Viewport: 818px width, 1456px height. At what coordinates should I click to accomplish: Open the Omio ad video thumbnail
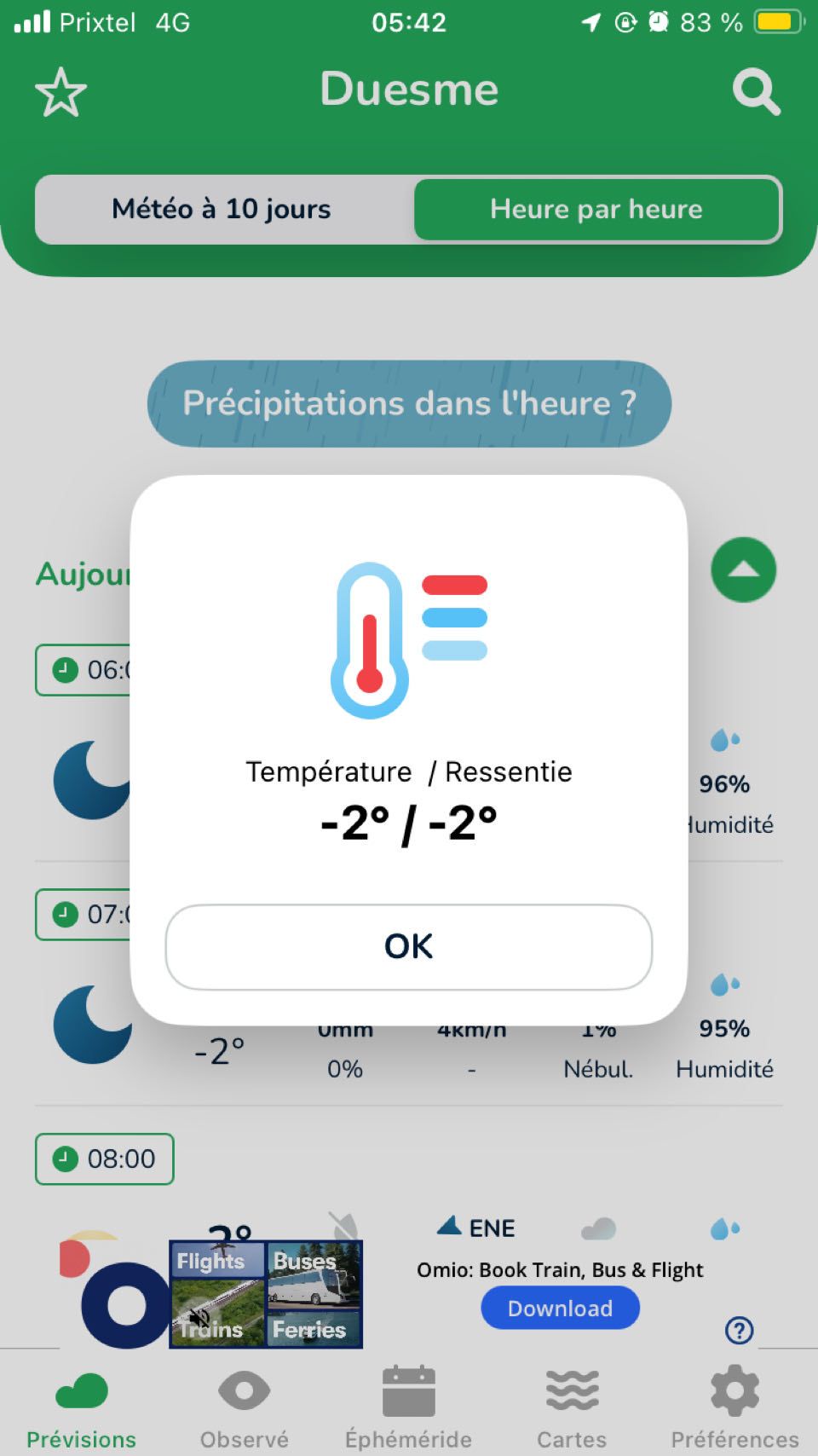point(266,1294)
